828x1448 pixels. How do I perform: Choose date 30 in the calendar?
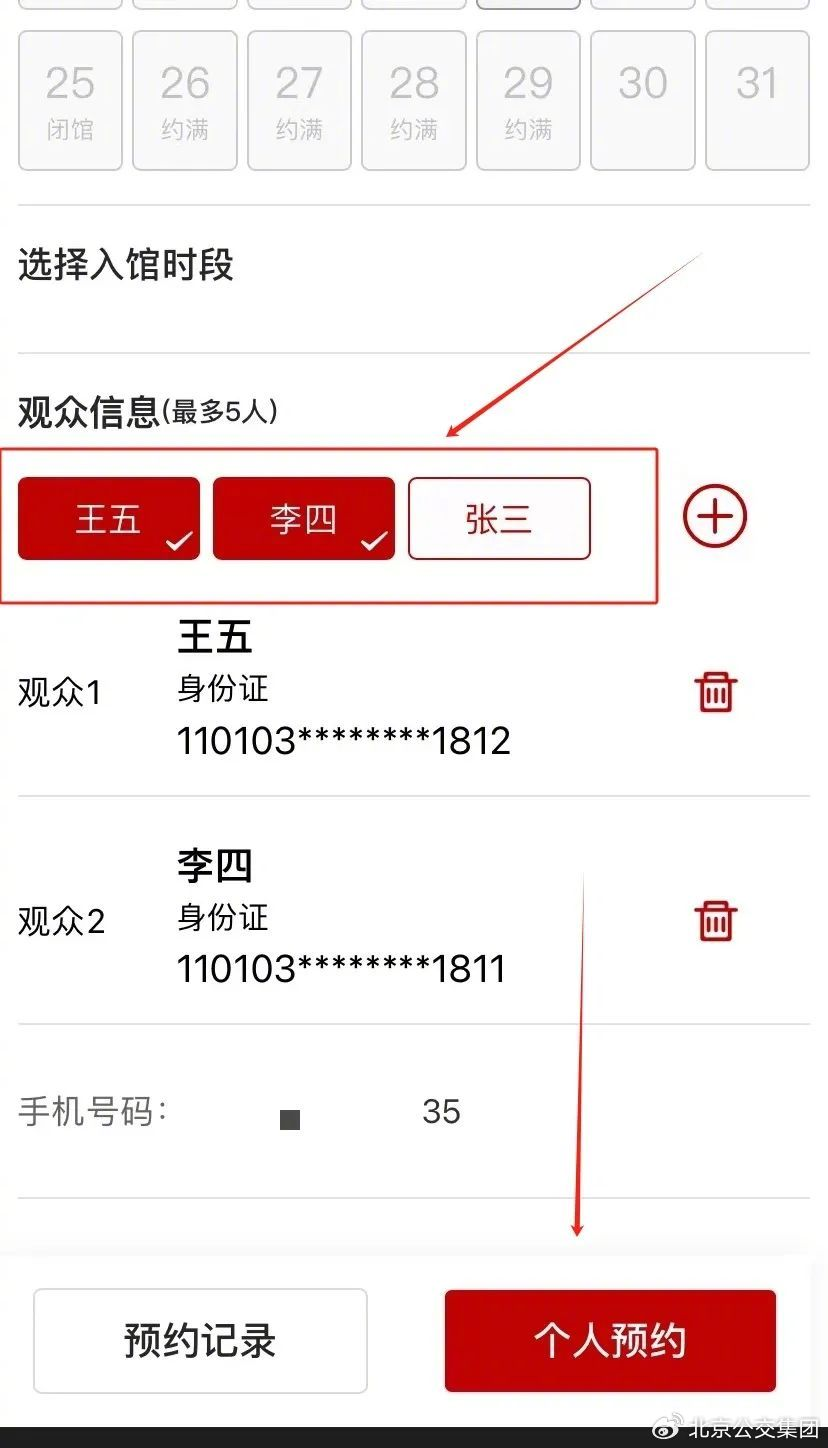coord(642,101)
